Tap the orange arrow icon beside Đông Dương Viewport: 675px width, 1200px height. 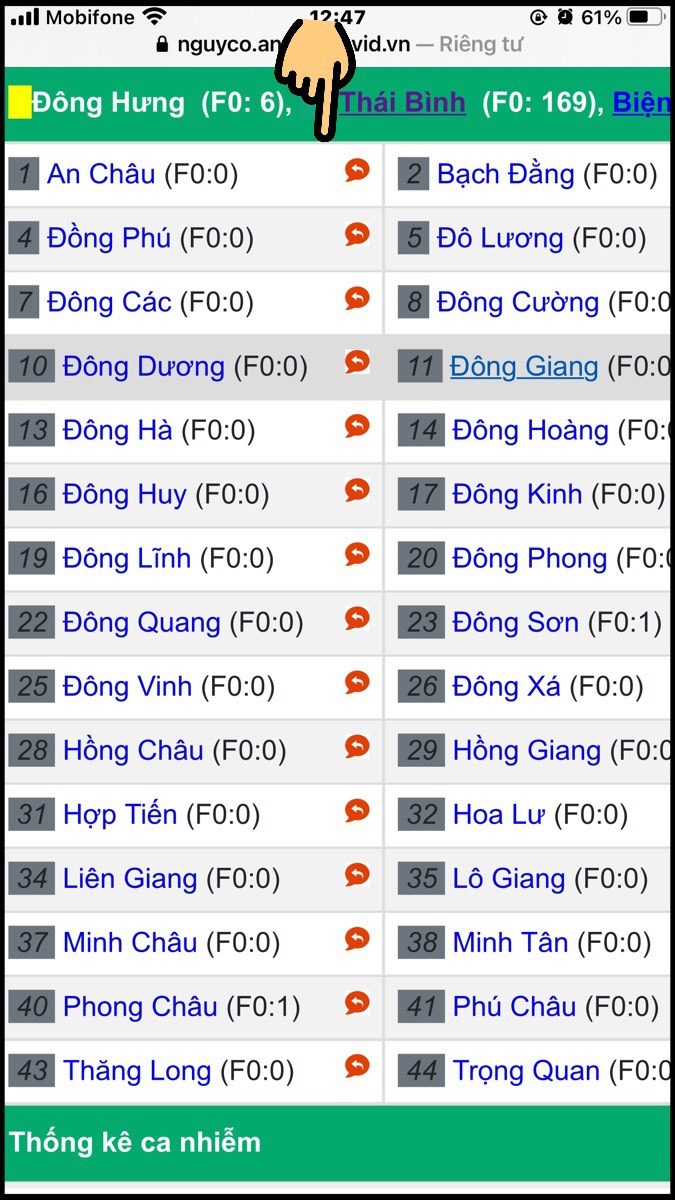[357, 362]
